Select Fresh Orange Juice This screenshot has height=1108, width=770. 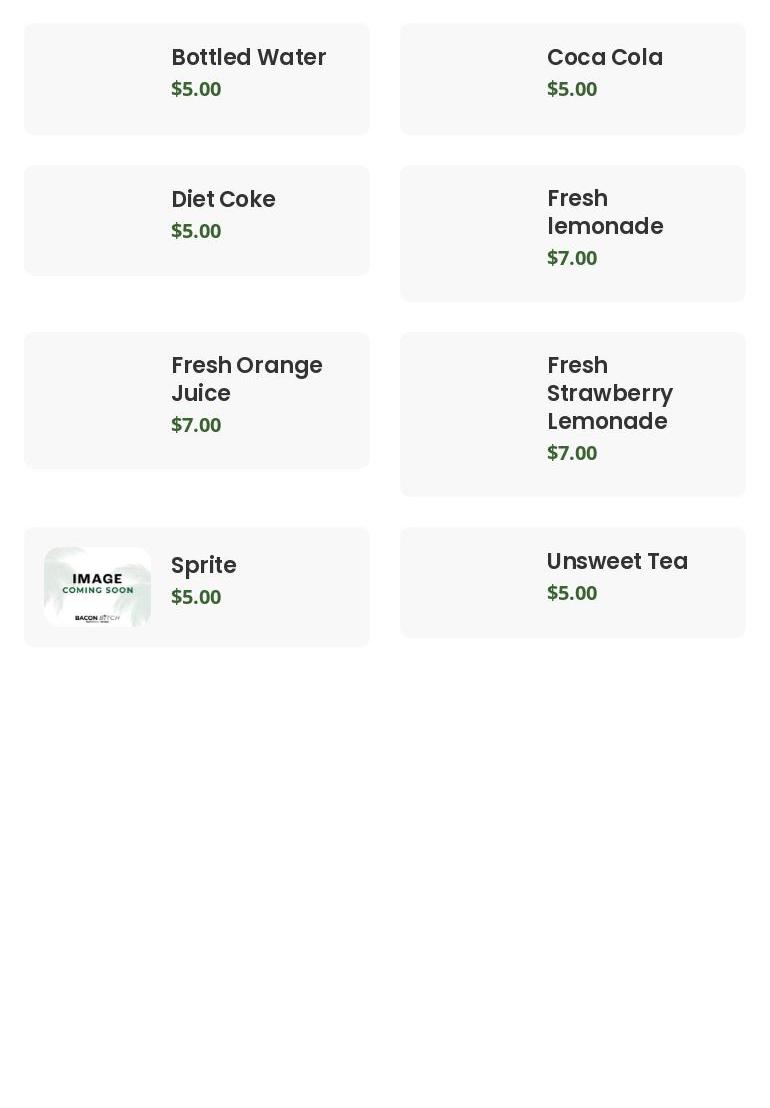(x=197, y=400)
